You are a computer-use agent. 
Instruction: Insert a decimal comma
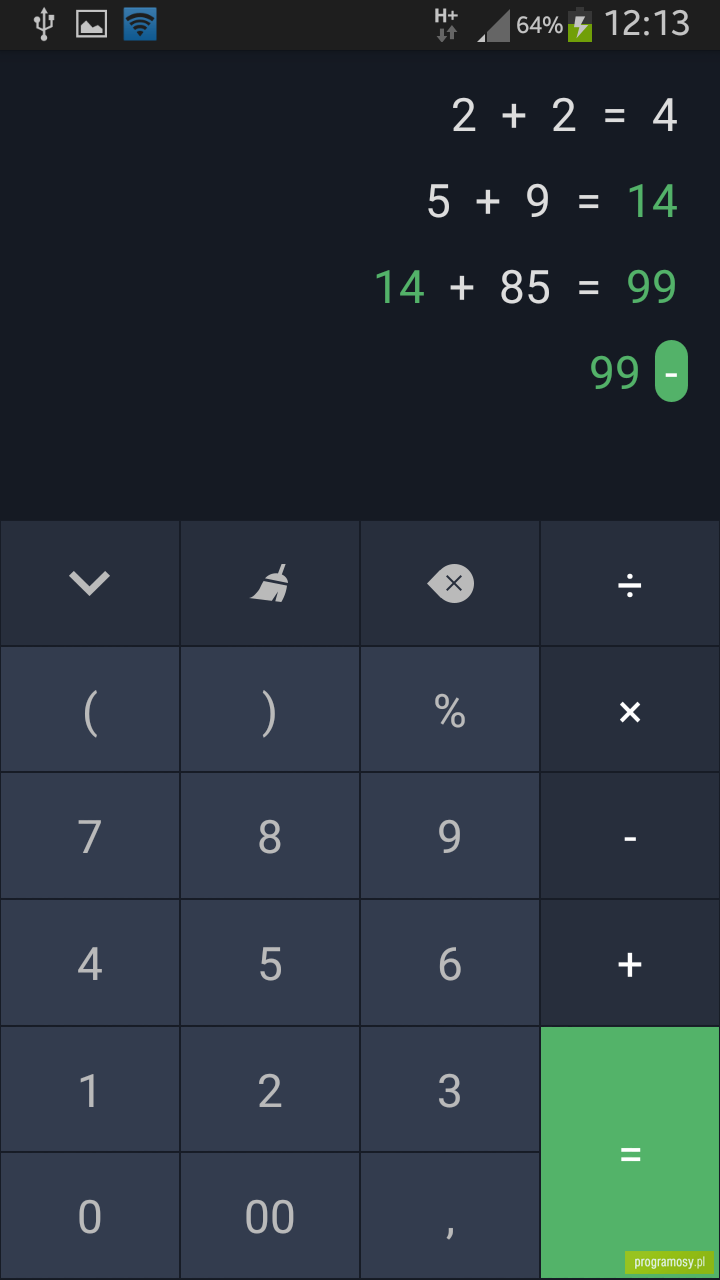(450, 1216)
